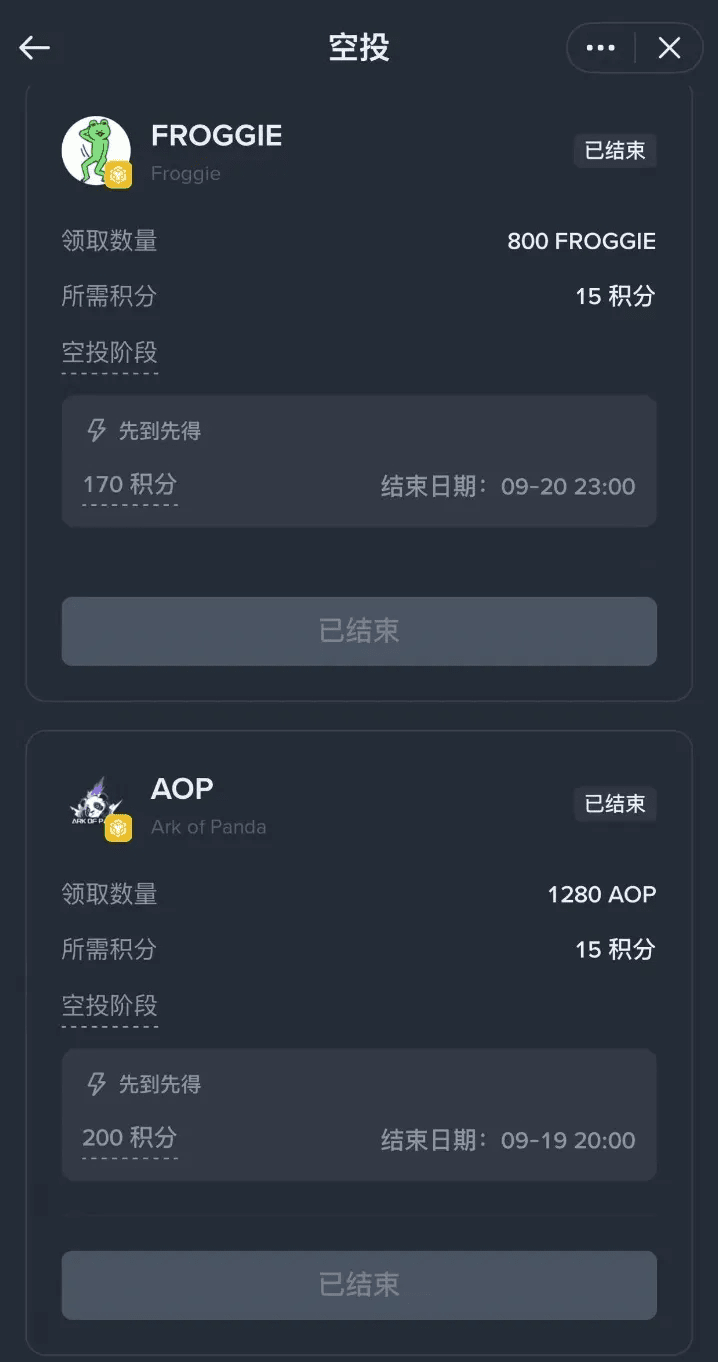718x1362 pixels.
Task: Close the airdrop mini program
Action: [669, 47]
